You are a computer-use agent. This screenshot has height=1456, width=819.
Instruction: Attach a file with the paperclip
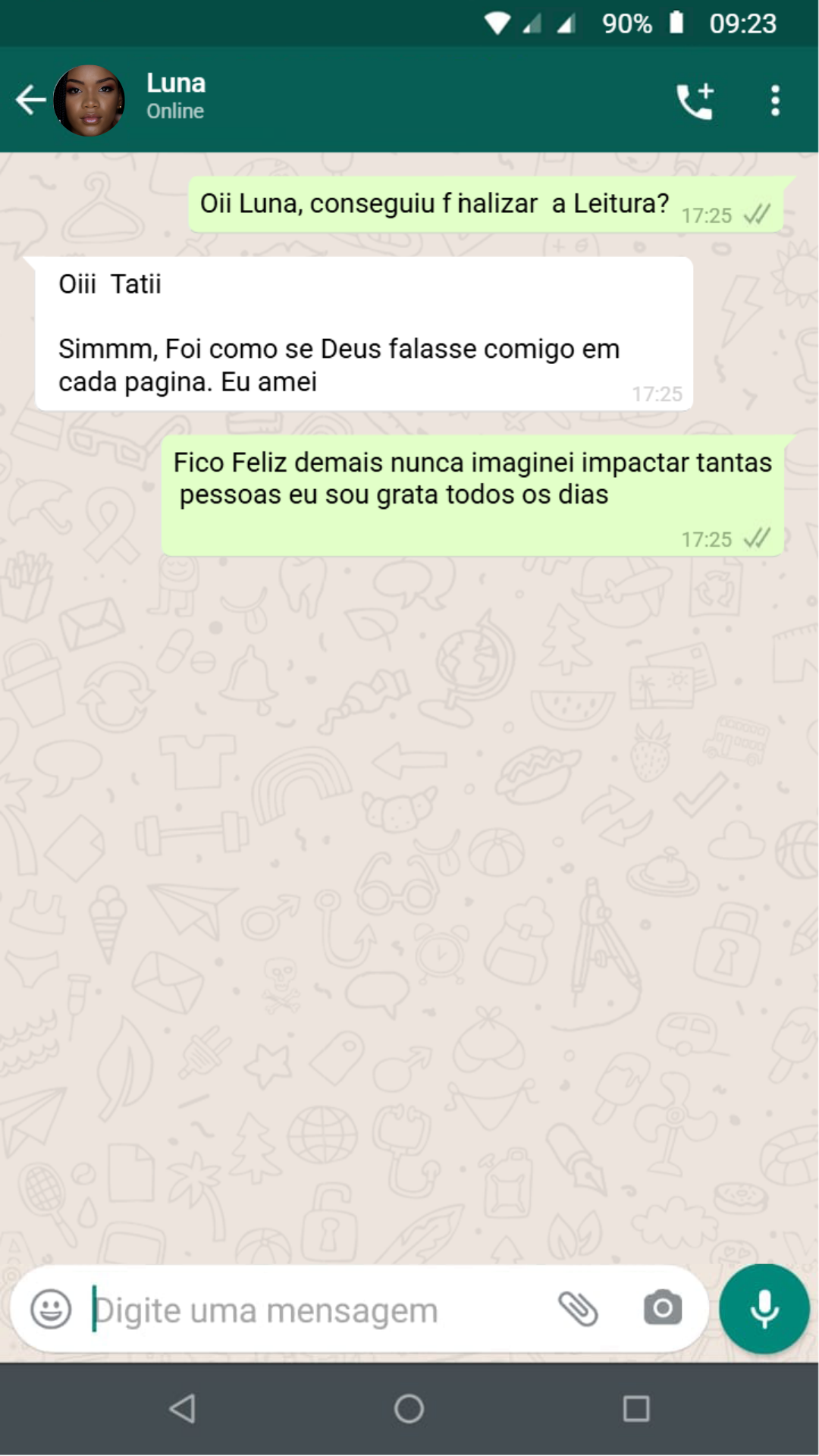(578, 1309)
